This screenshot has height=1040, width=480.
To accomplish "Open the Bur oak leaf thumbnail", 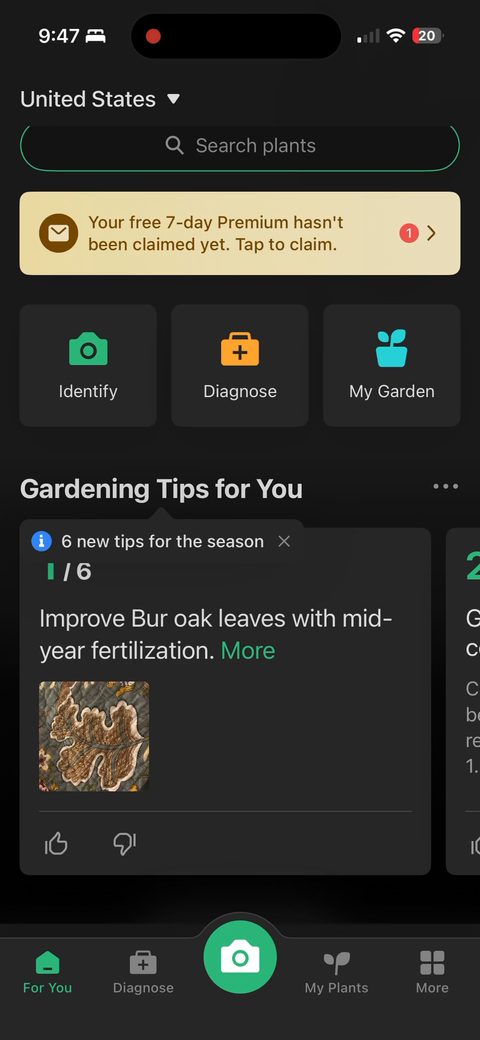I will pyautogui.click(x=94, y=736).
